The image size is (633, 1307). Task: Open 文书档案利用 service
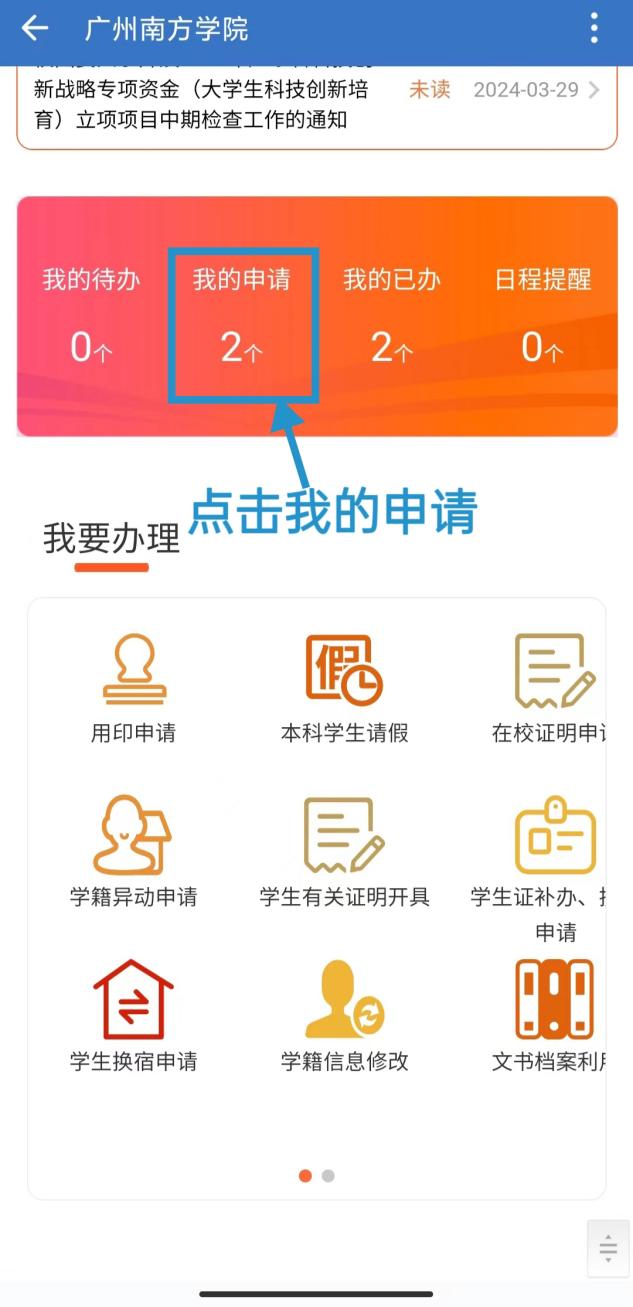tap(553, 1013)
